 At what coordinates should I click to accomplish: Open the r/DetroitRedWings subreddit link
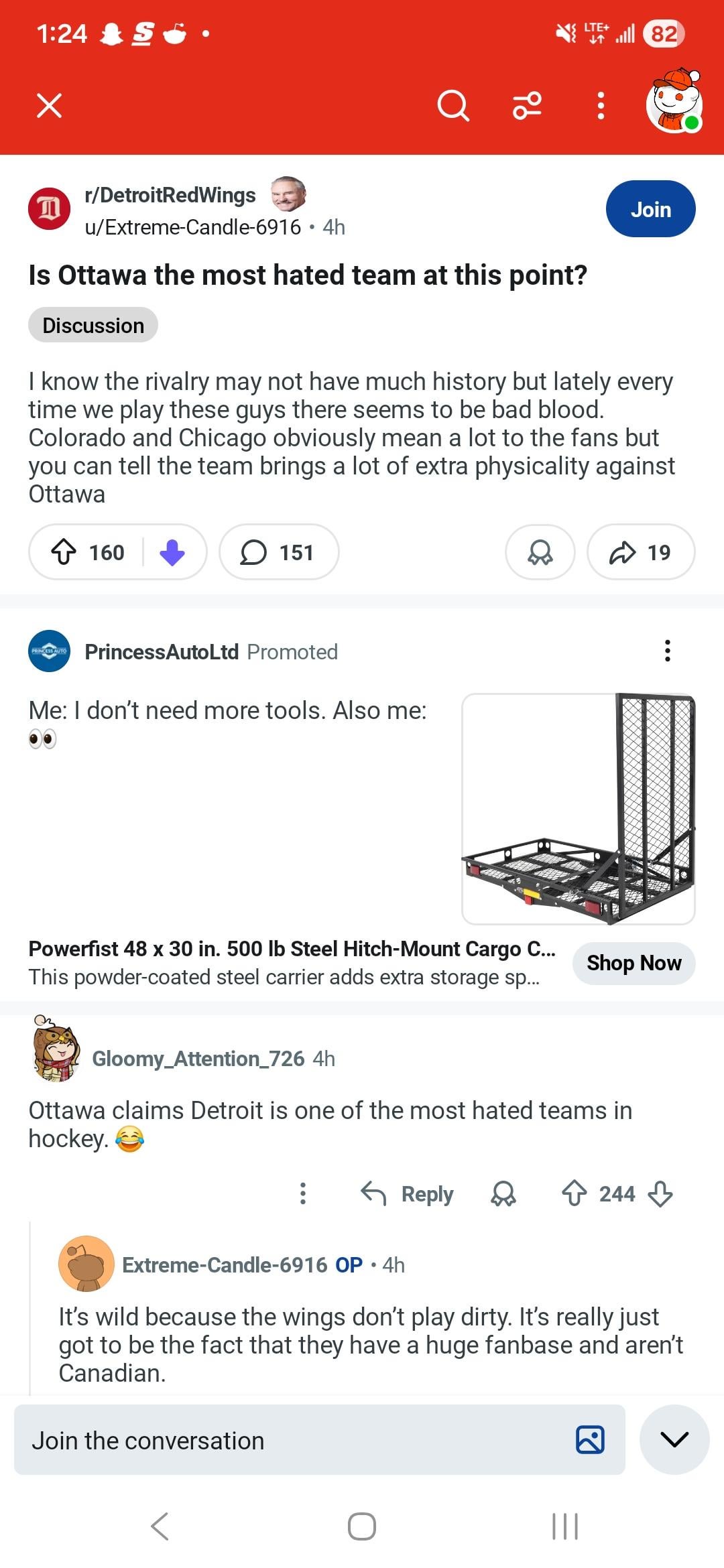pos(170,195)
